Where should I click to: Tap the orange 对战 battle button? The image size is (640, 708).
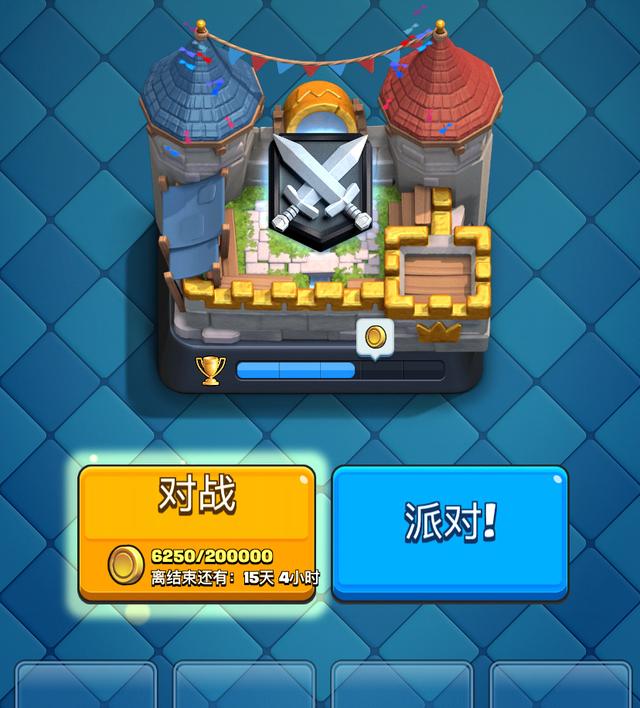pos(197,530)
